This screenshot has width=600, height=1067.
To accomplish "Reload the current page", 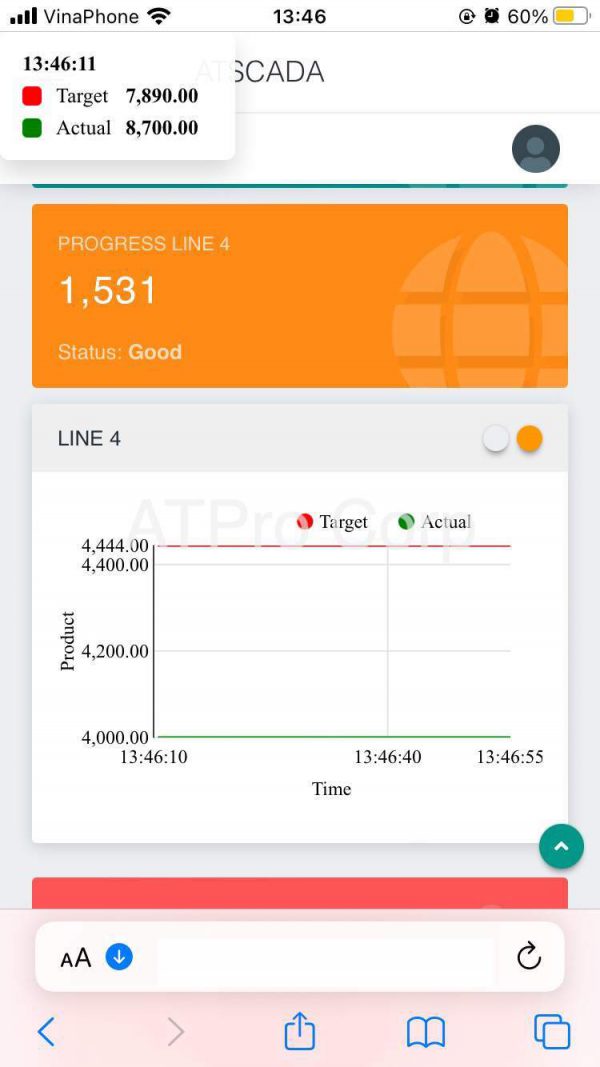I will (529, 957).
